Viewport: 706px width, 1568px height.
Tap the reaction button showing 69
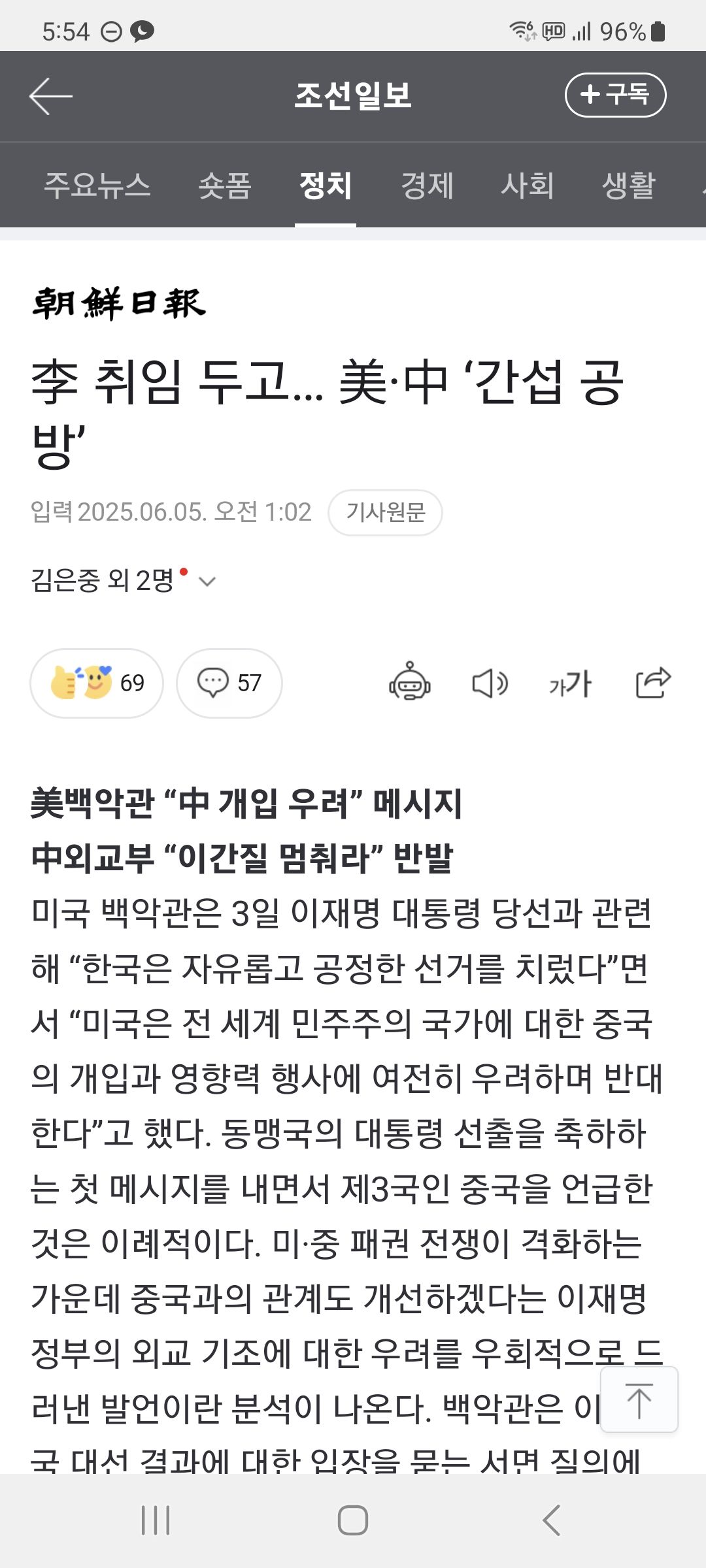tap(97, 683)
